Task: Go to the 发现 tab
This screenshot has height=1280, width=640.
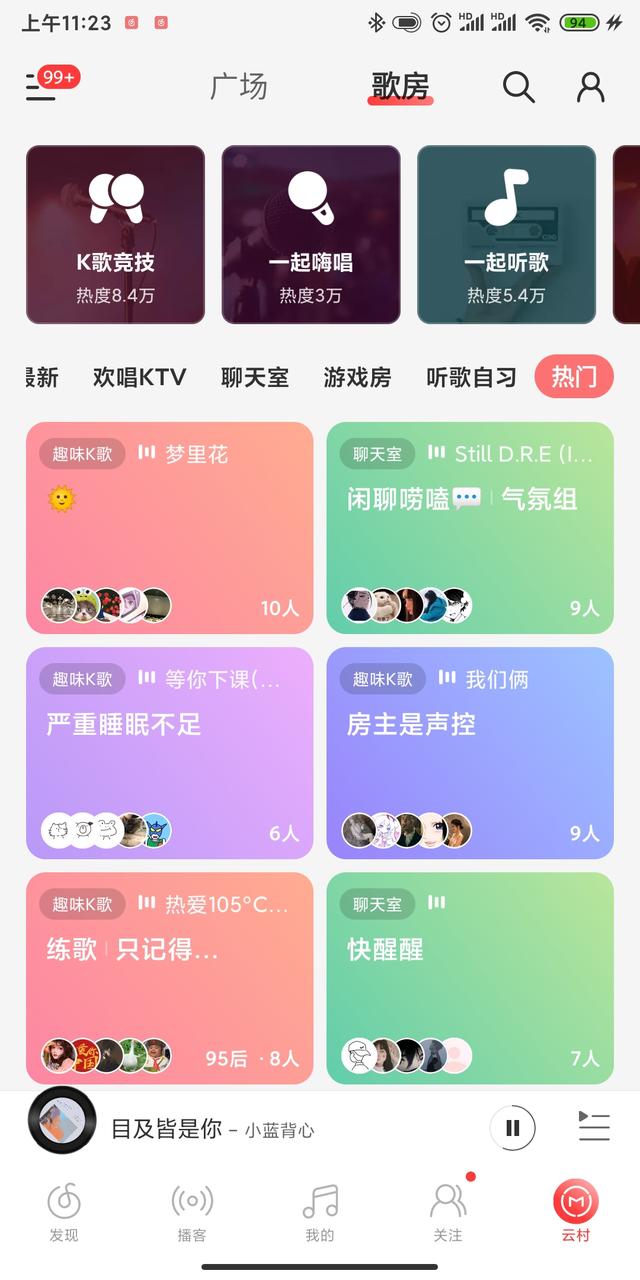Action: point(64,1211)
